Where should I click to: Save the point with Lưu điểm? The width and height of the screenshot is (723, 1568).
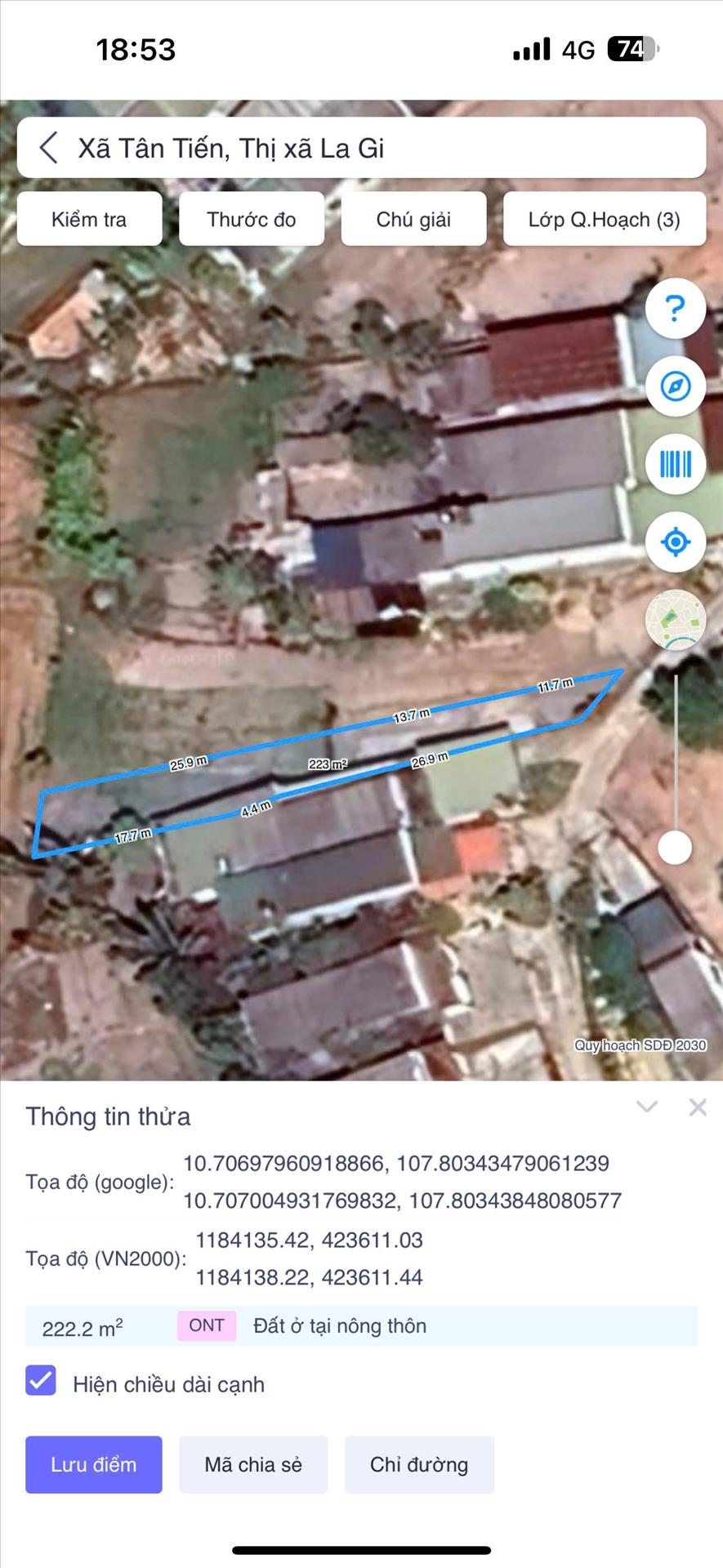94,1464
